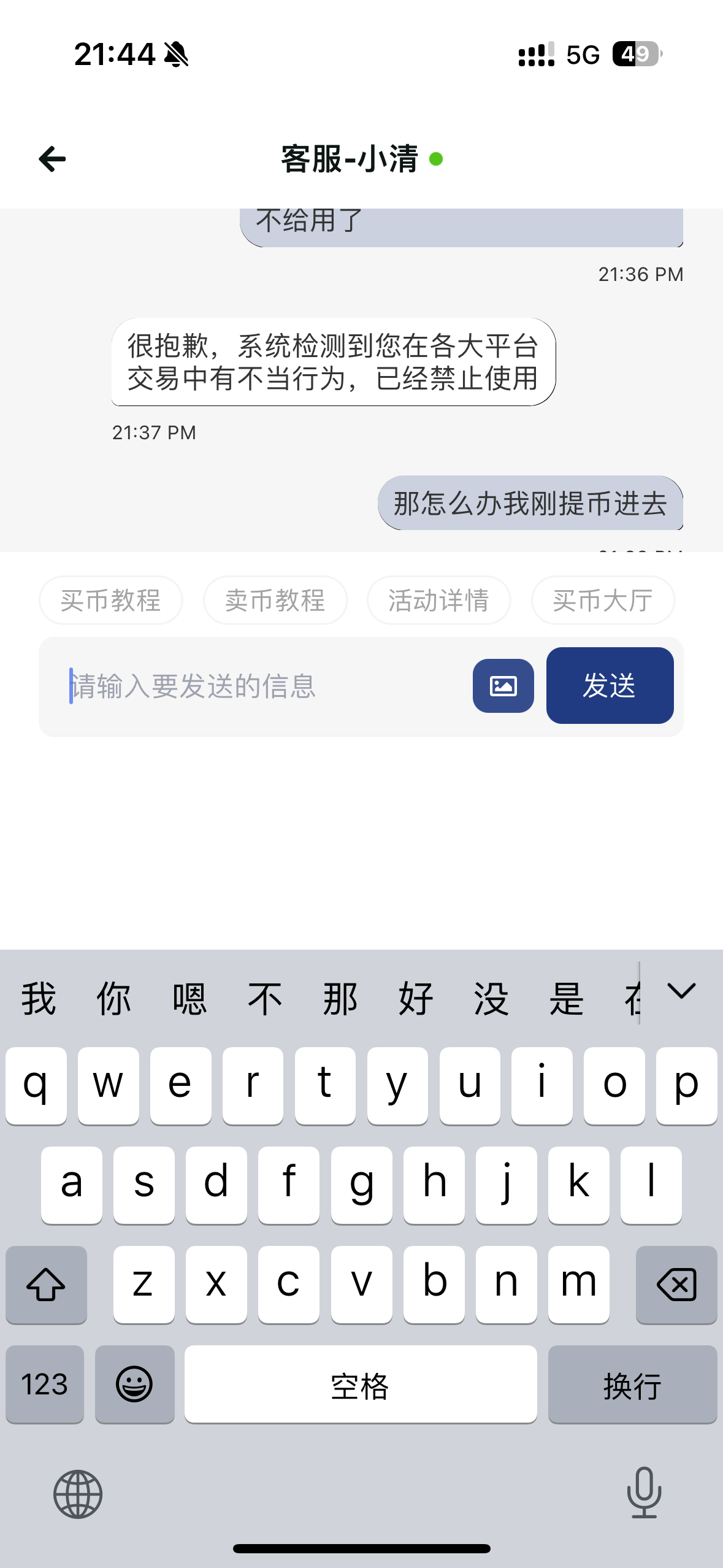
Task: Open the 买币大厅 chip
Action: click(602, 600)
